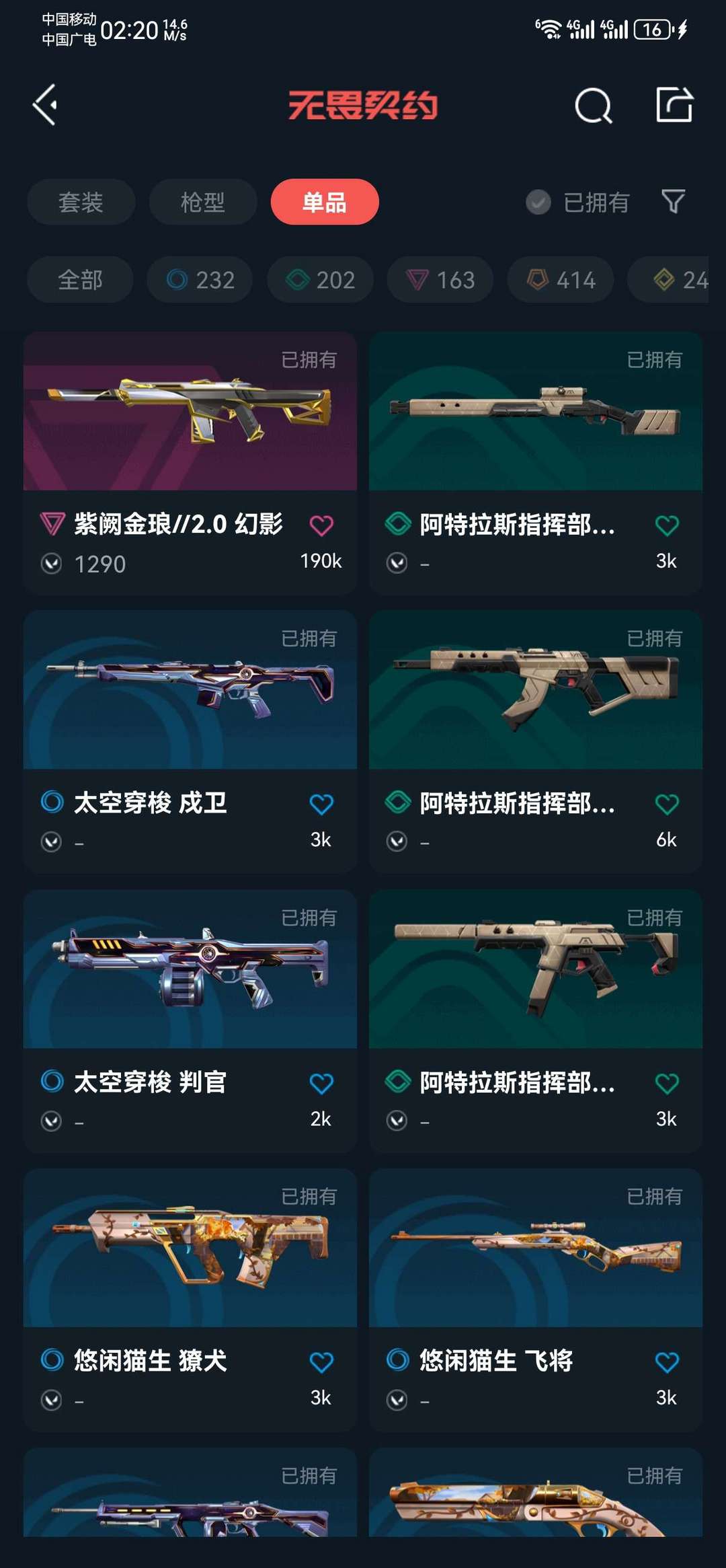Filter by the 414 orange tier chip
The width and height of the screenshot is (726, 1568).
561,279
